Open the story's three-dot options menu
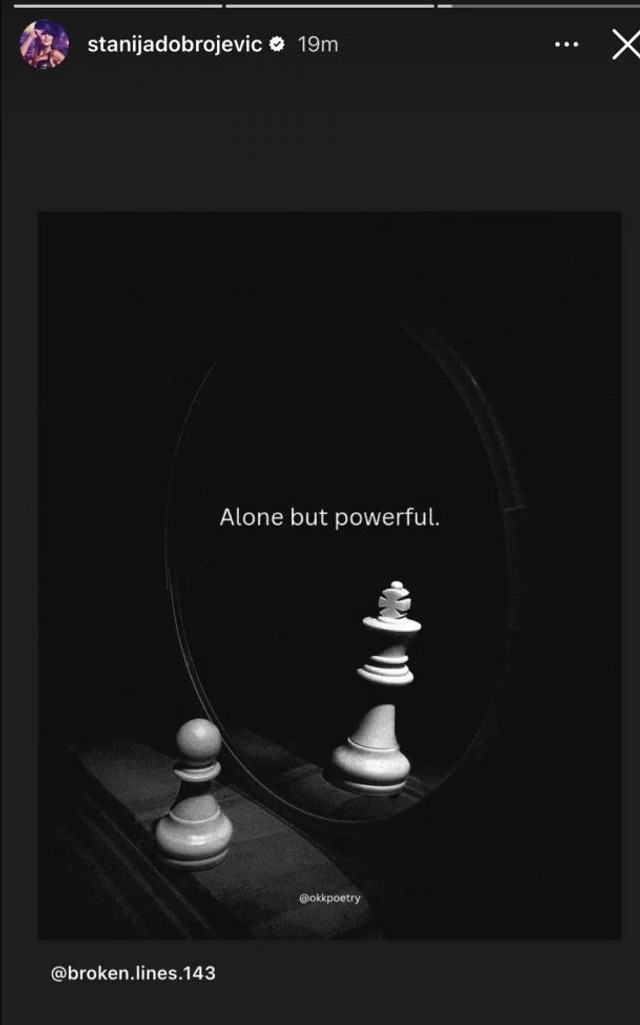 pyautogui.click(x=566, y=45)
